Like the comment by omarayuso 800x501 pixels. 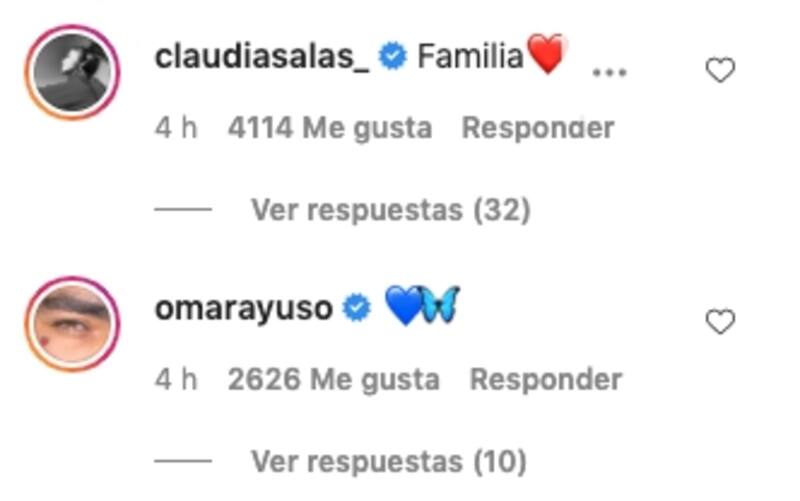720,322
